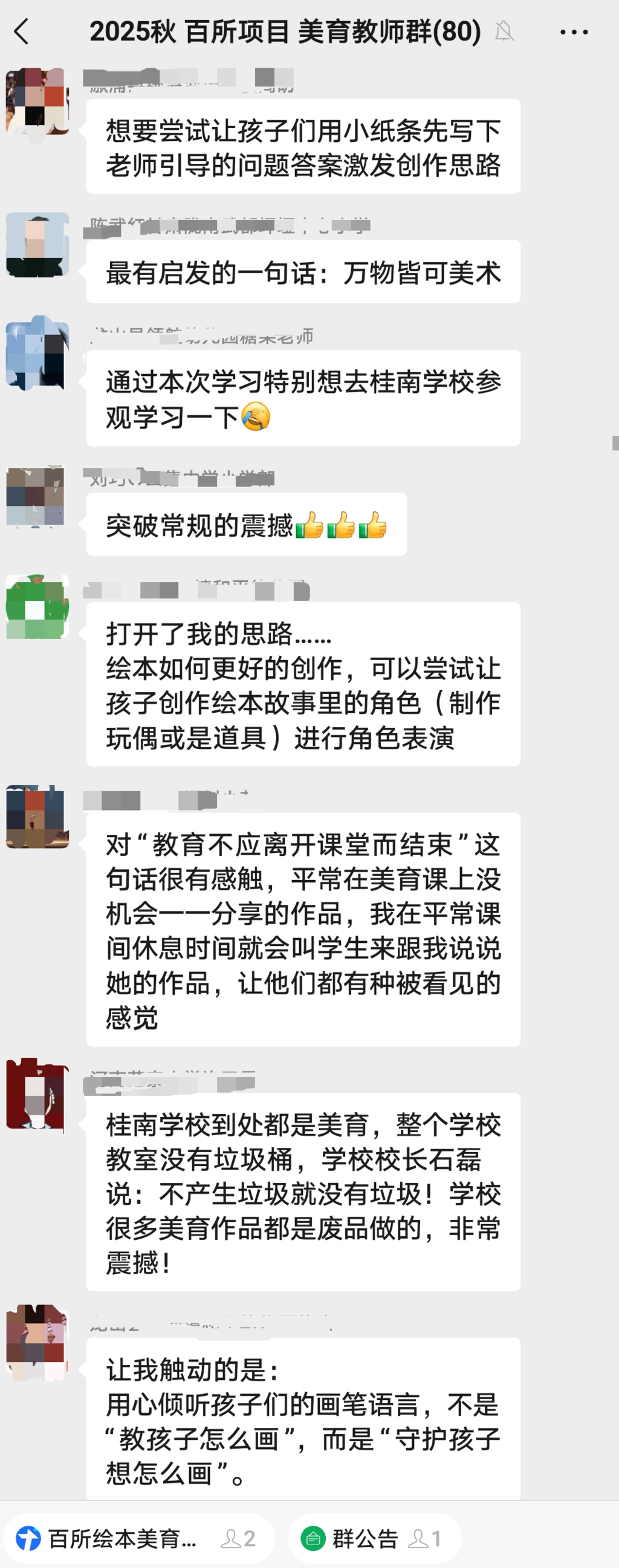View profile of the 教育不应离开课堂而结束 sender
The width and height of the screenshot is (619, 1568).
tap(37, 817)
